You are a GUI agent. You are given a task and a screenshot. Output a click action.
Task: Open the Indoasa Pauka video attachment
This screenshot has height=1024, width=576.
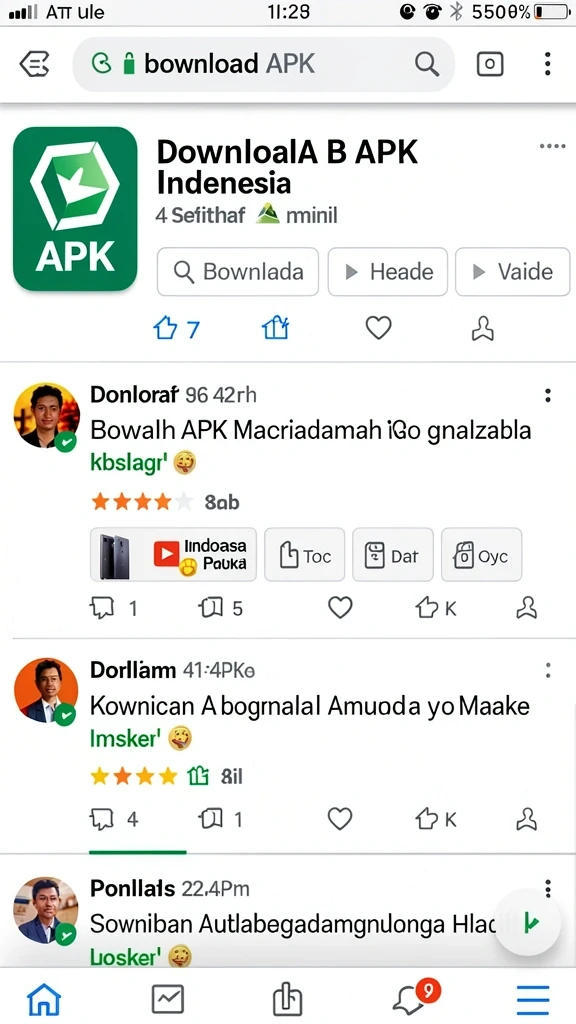173,554
